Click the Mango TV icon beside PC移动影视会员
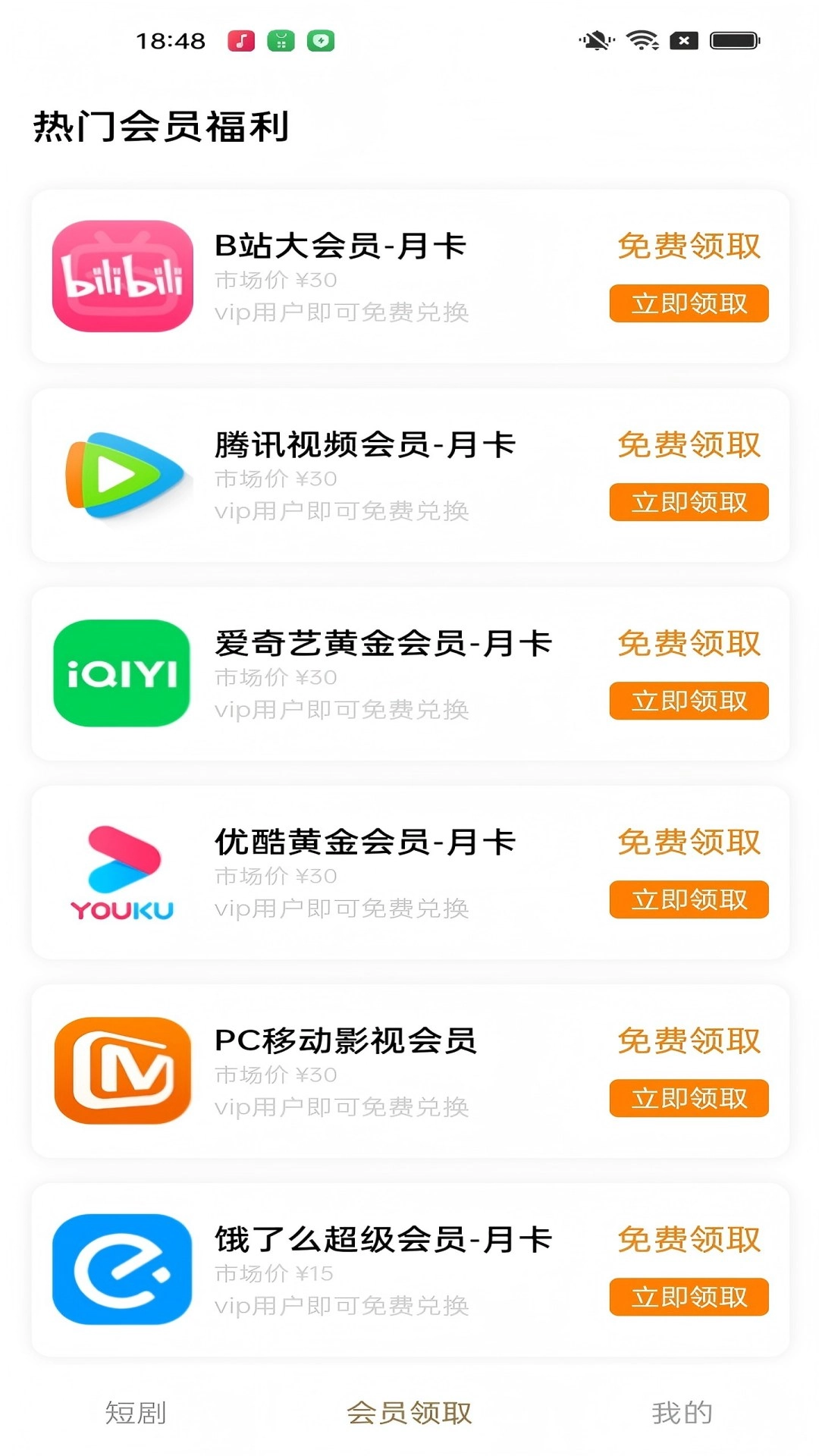819x1456 pixels. pyautogui.click(x=121, y=1071)
